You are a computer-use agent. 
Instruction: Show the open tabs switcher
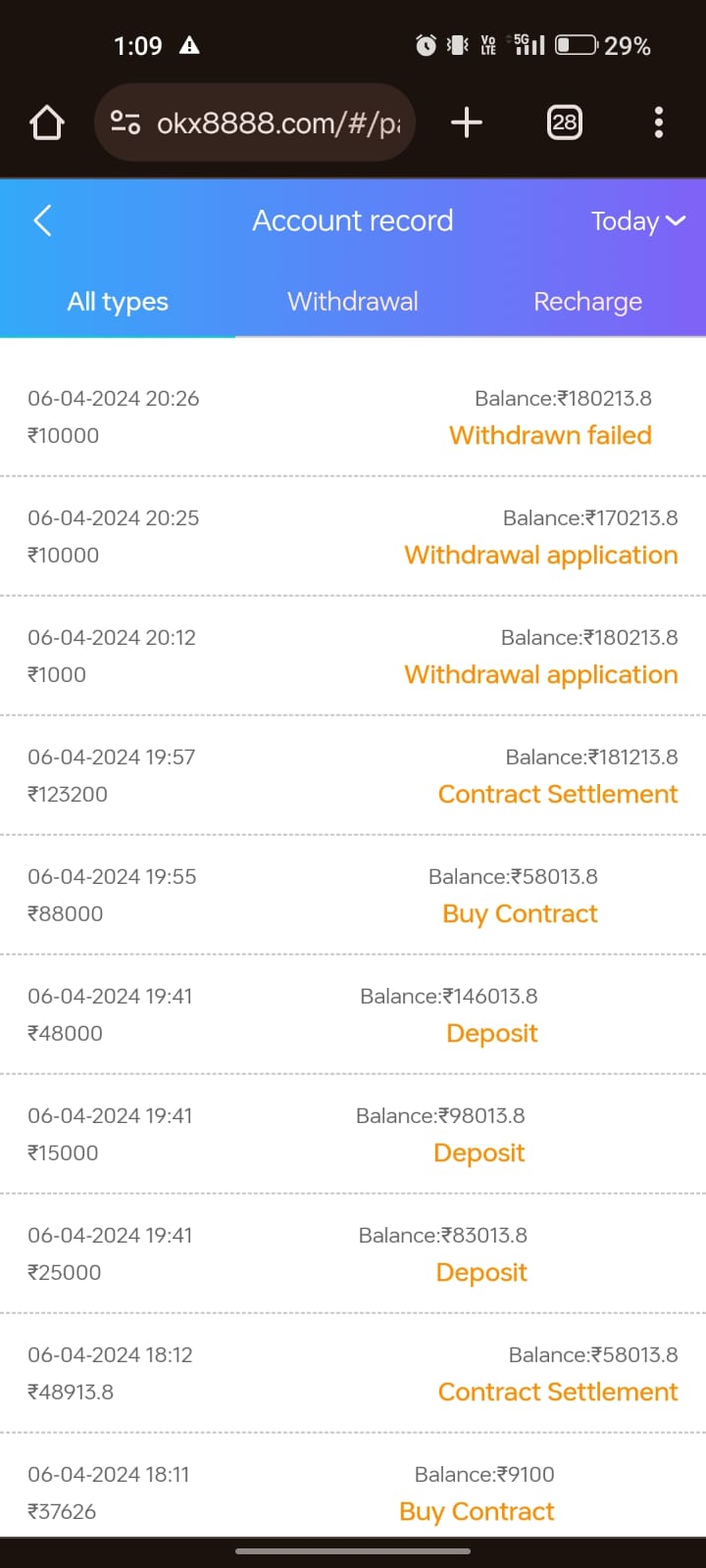[x=564, y=122]
